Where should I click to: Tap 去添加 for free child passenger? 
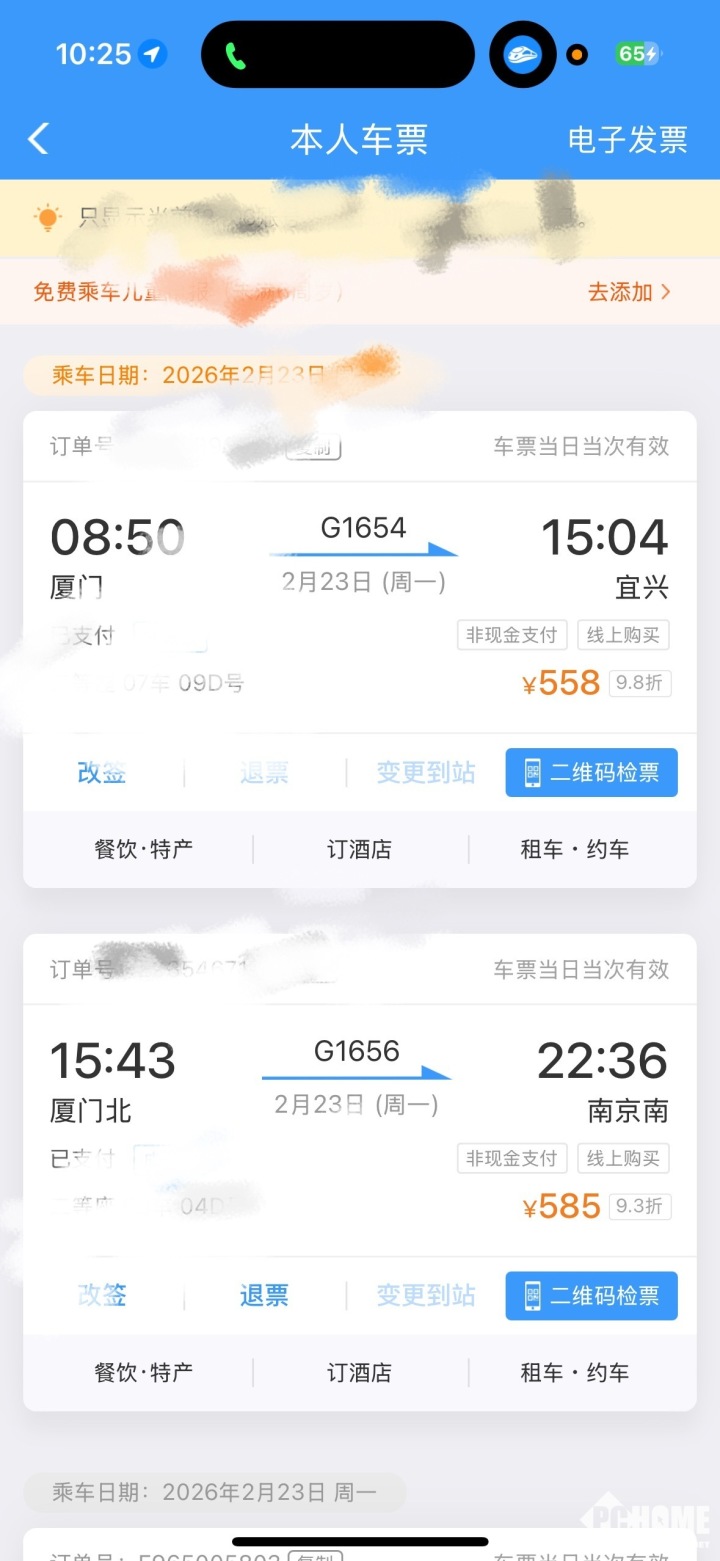tap(629, 292)
